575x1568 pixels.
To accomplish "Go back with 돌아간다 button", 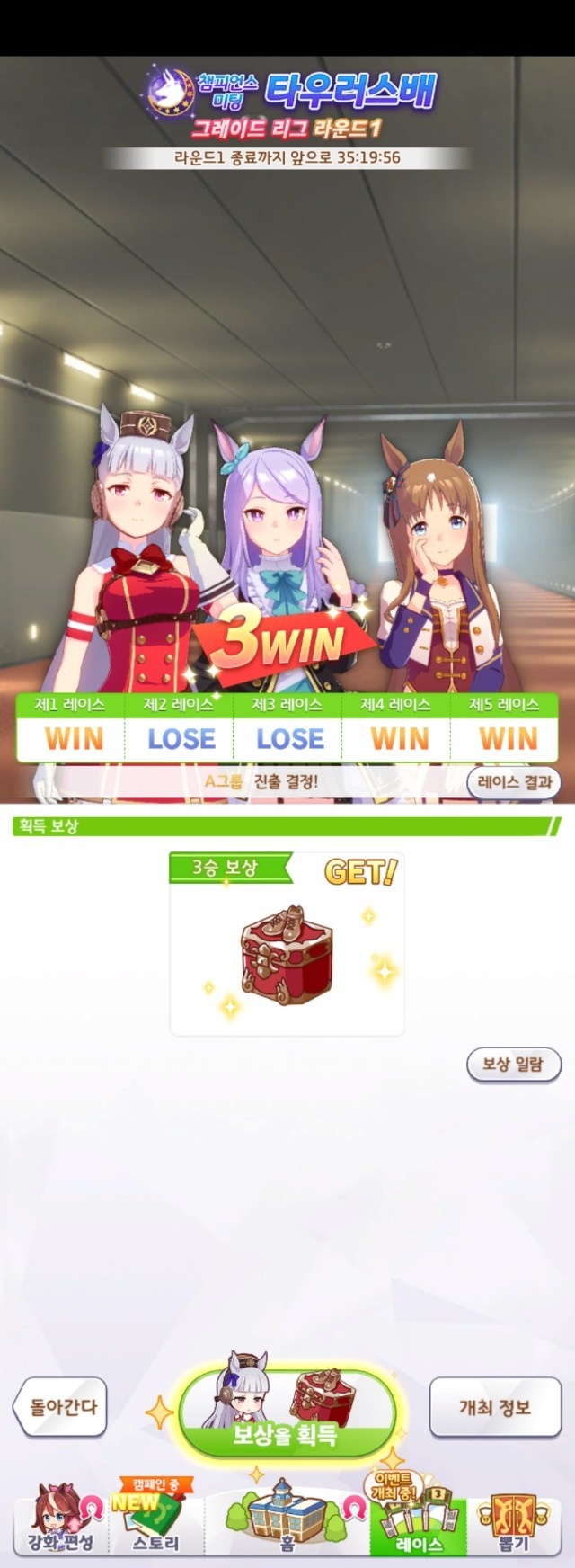I will (x=60, y=1407).
